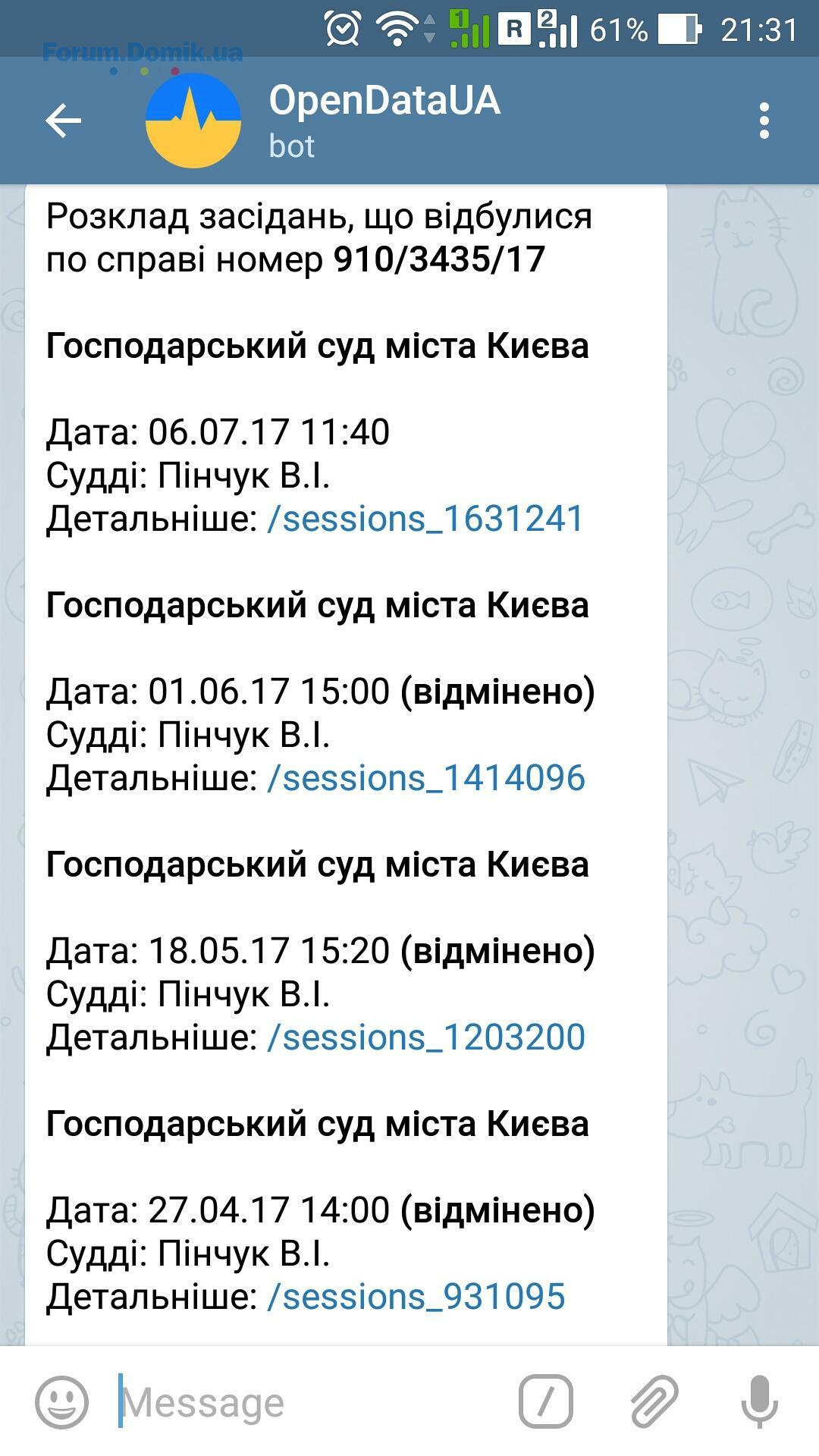This screenshot has height=1456, width=819.
Task: Attach a file with the paperclip
Action: pyautogui.click(x=654, y=1401)
